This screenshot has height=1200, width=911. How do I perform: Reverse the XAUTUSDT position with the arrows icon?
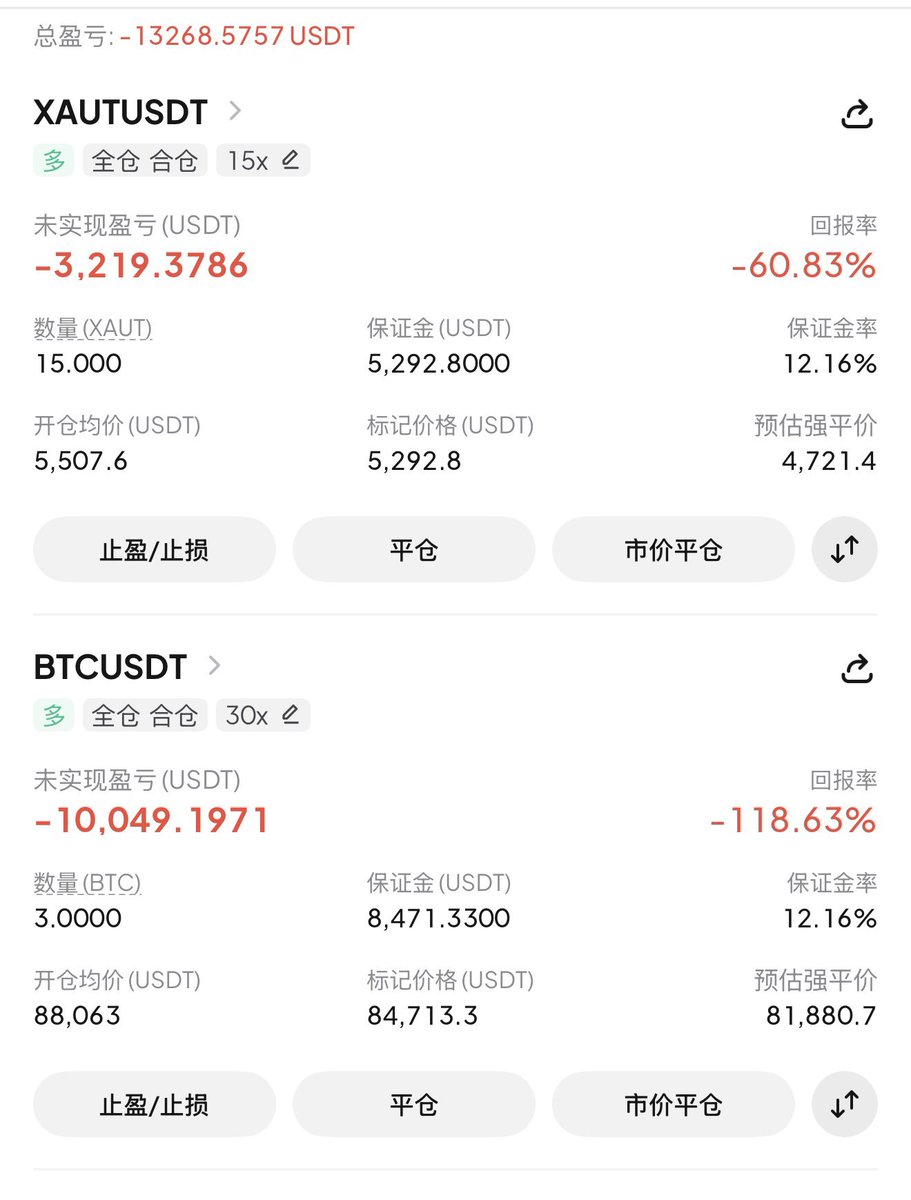click(x=844, y=549)
